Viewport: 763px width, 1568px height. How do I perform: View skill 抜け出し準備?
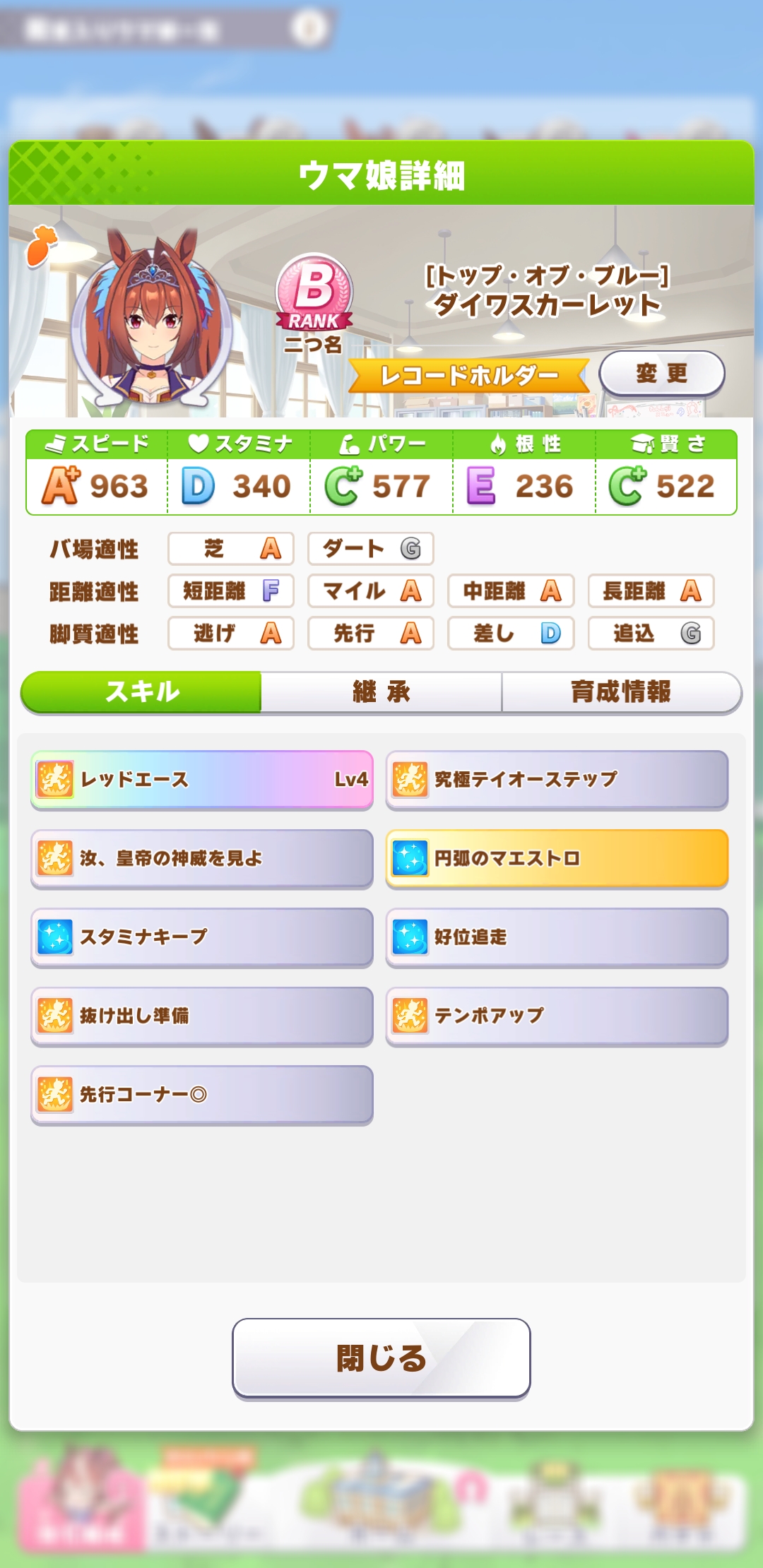pos(202,1016)
